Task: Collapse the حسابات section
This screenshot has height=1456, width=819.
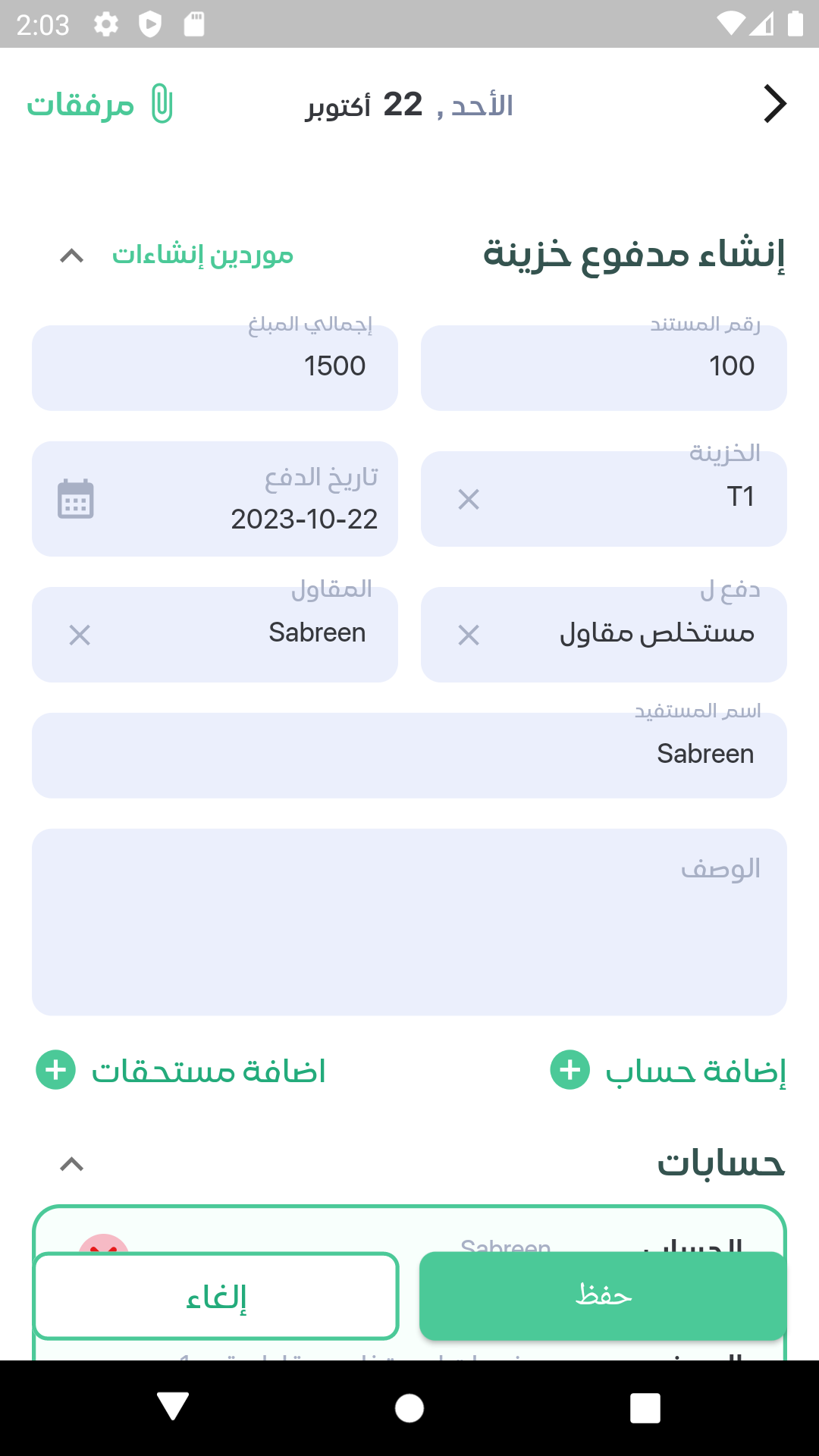Action: point(72,1164)
